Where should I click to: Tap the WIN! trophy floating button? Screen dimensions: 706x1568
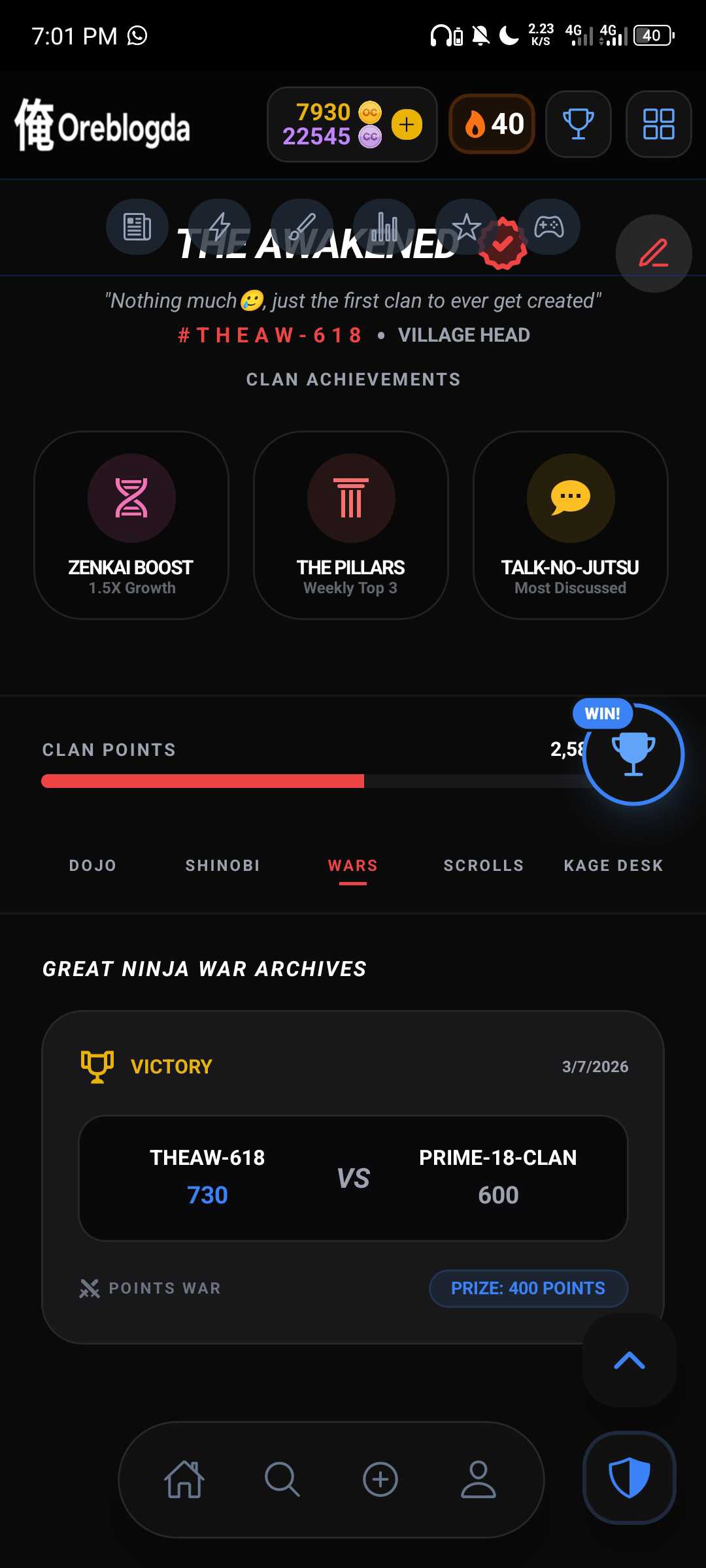(x=633, y=754)
